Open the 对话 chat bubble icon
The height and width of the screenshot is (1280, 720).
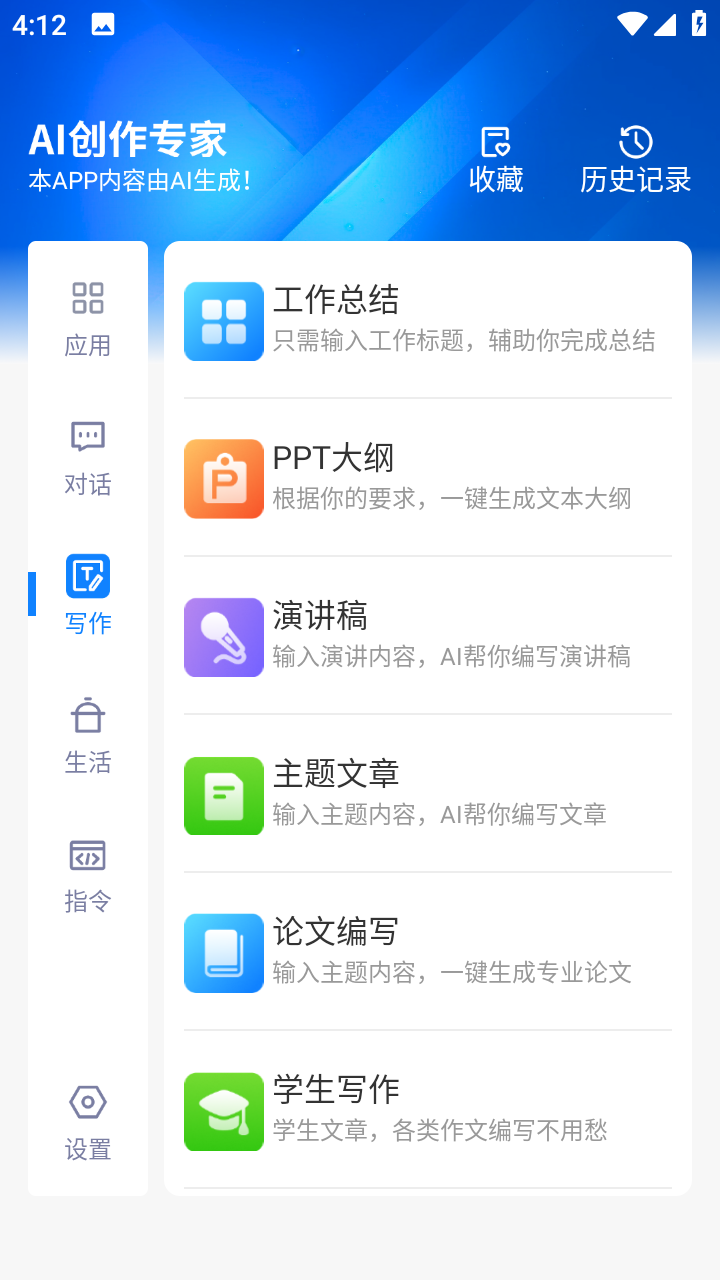click(x=87, y=436)
